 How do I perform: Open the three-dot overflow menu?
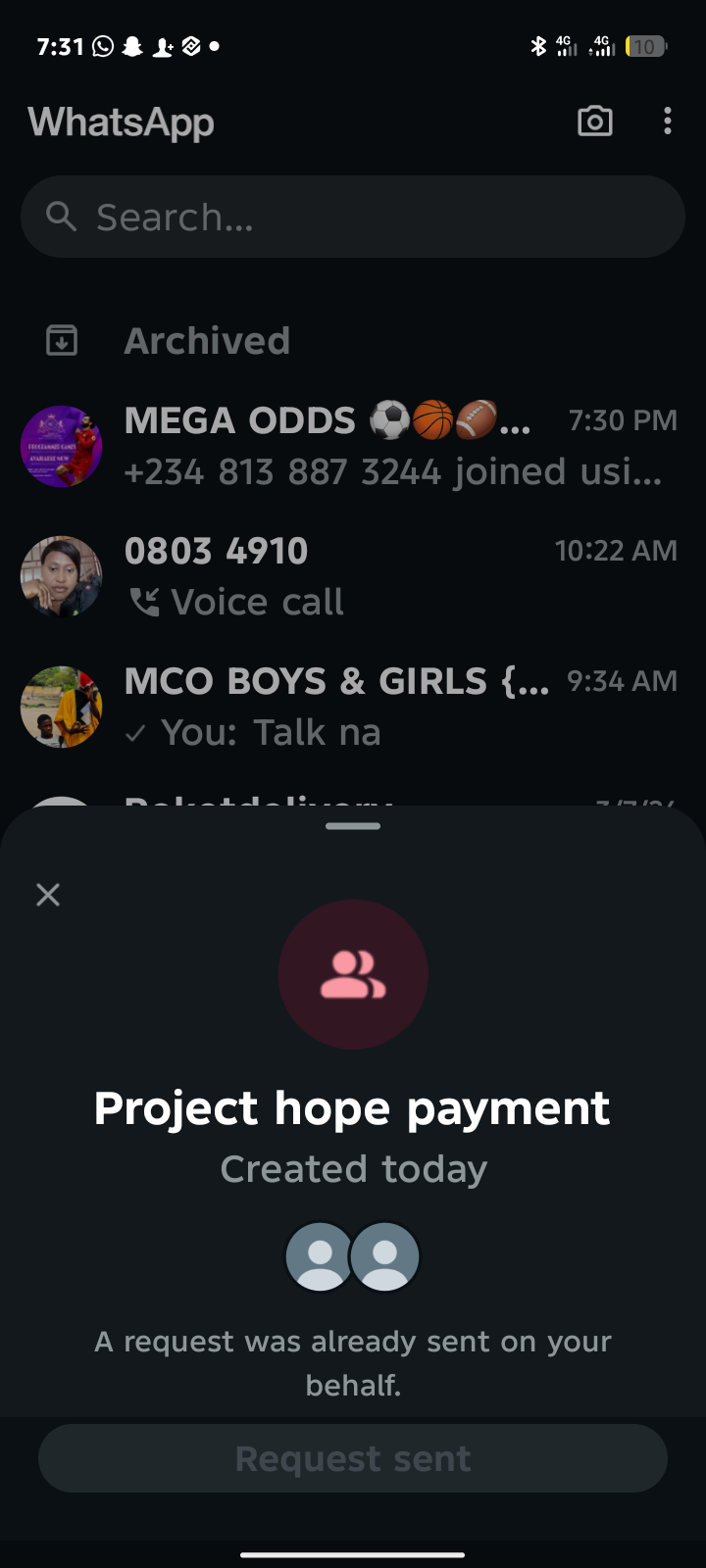[x=668, y=122]
